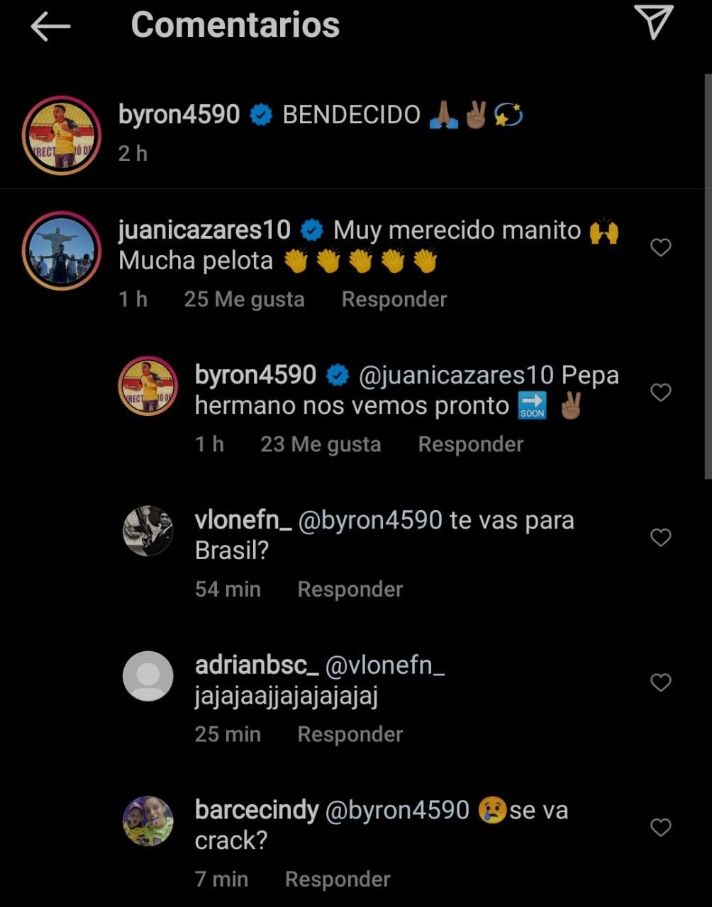Reply to barcecindy's comment
The width and height of the screenshot is (712, 907).
337,879
